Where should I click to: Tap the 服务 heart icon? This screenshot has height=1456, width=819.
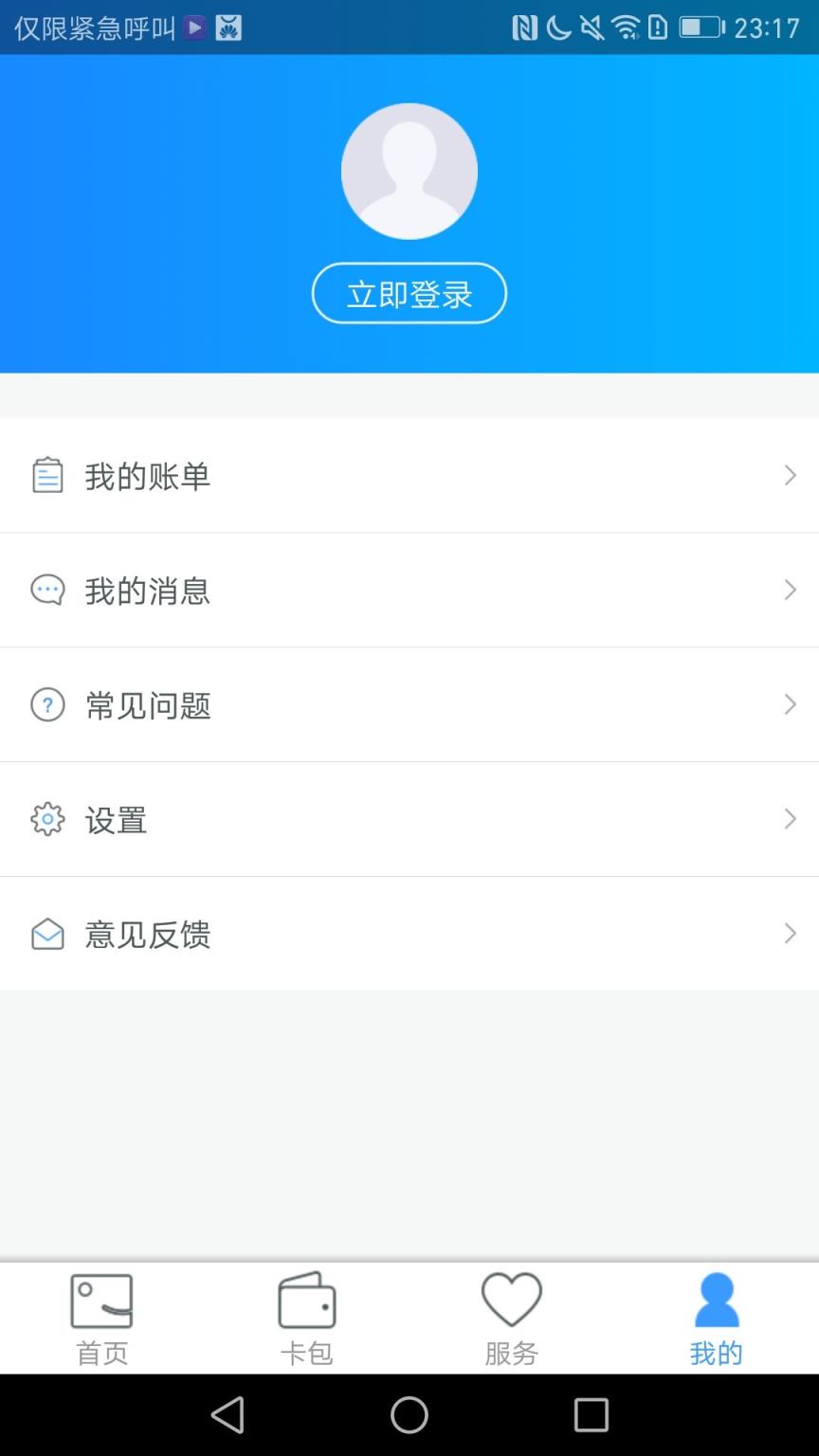coord(511,1301)
